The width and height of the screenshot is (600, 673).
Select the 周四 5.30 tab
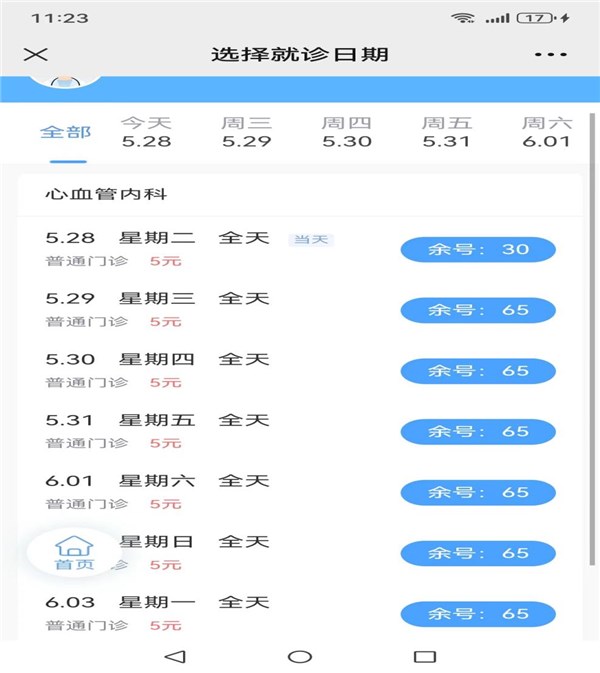point(346,132)
